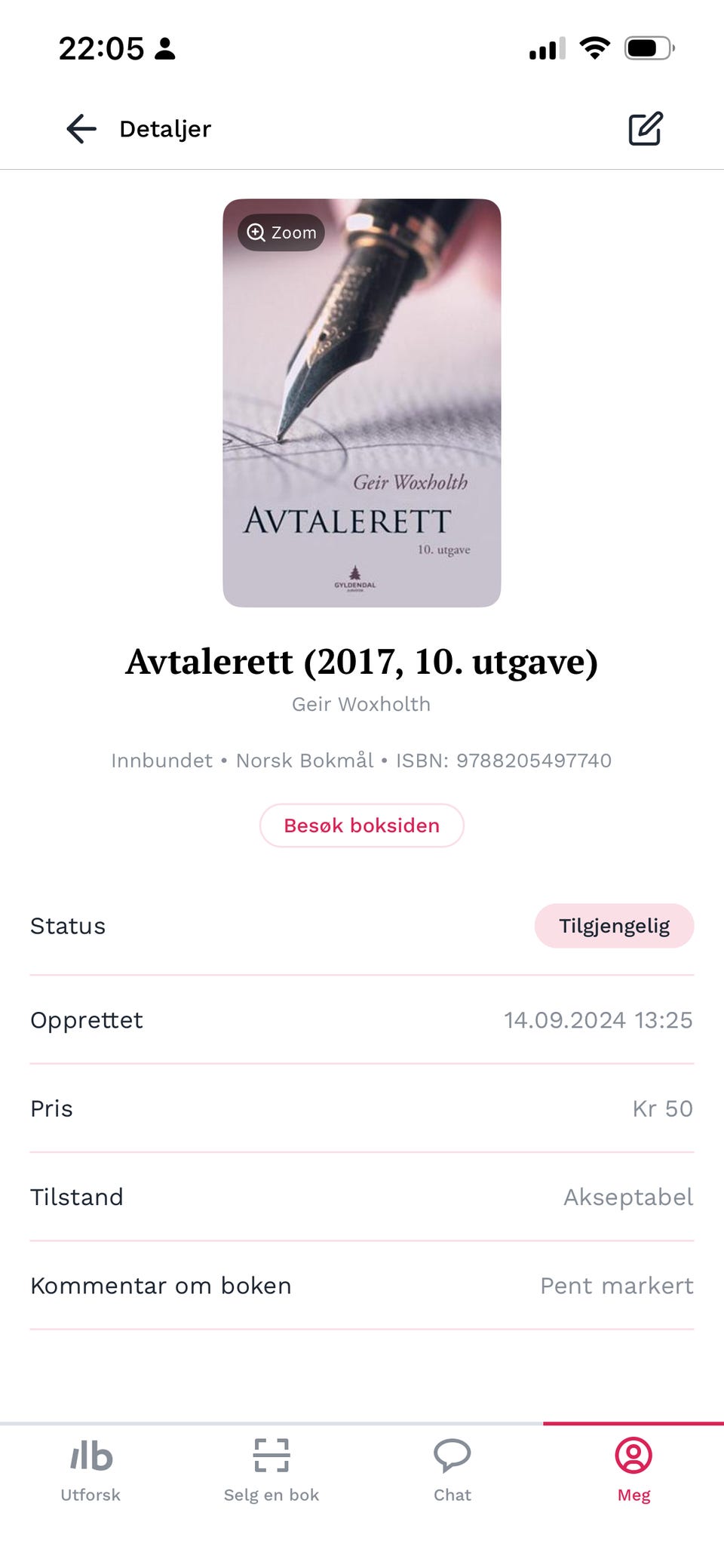This screenshot has width=724, height=1568.
Task: Open the Besøk boksiden button
Action: (x=361, y=825)
